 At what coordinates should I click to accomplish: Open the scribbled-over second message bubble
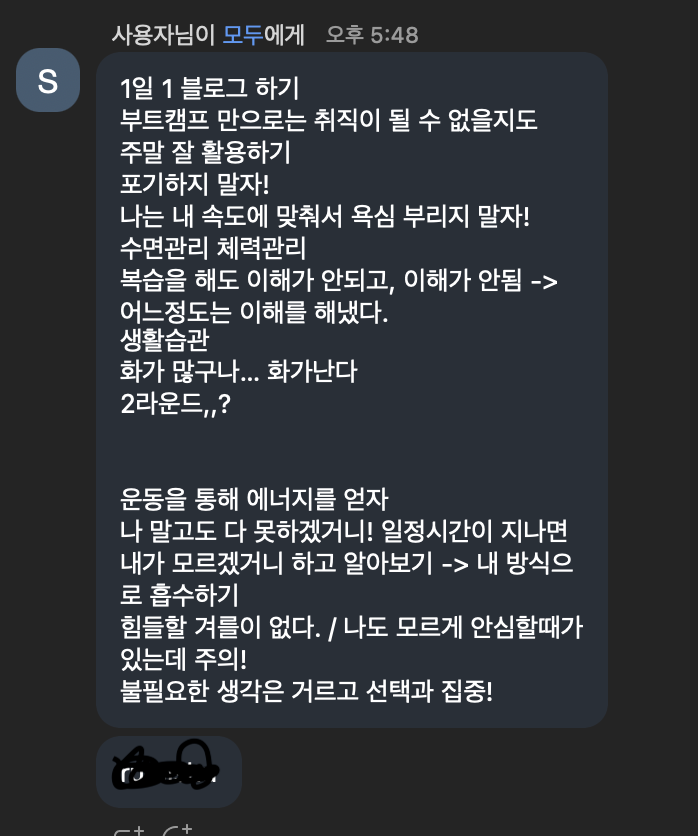[x=168, y=771]
